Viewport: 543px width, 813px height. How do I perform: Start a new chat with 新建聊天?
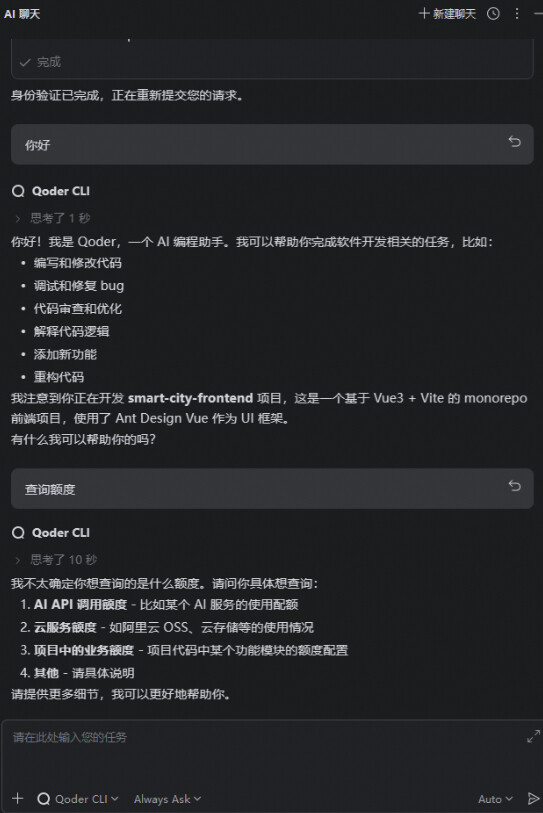click(x=447, y=14)
